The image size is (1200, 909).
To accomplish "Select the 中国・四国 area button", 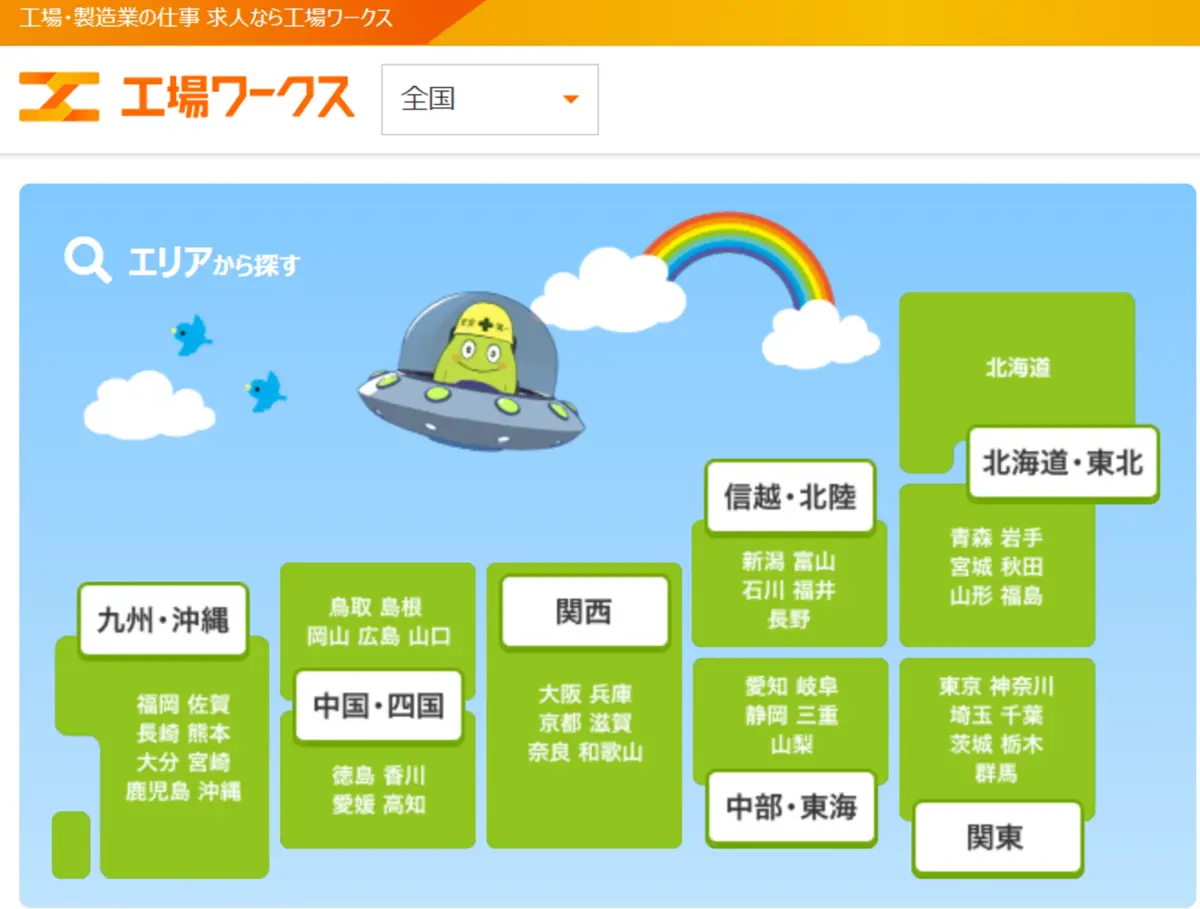I will tap(378, 706).
